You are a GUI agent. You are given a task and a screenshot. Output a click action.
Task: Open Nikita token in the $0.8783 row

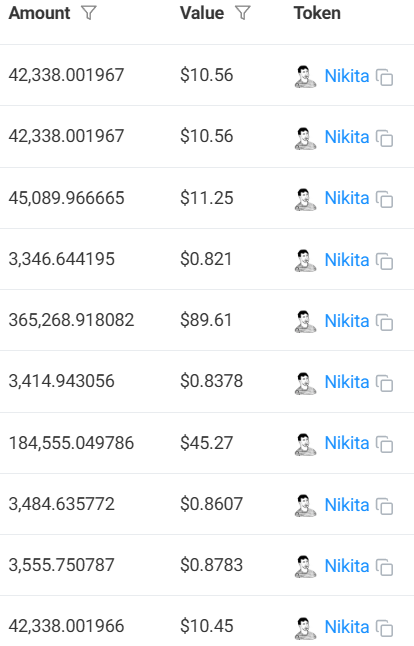pyautogui.click(x=346, y=566)
